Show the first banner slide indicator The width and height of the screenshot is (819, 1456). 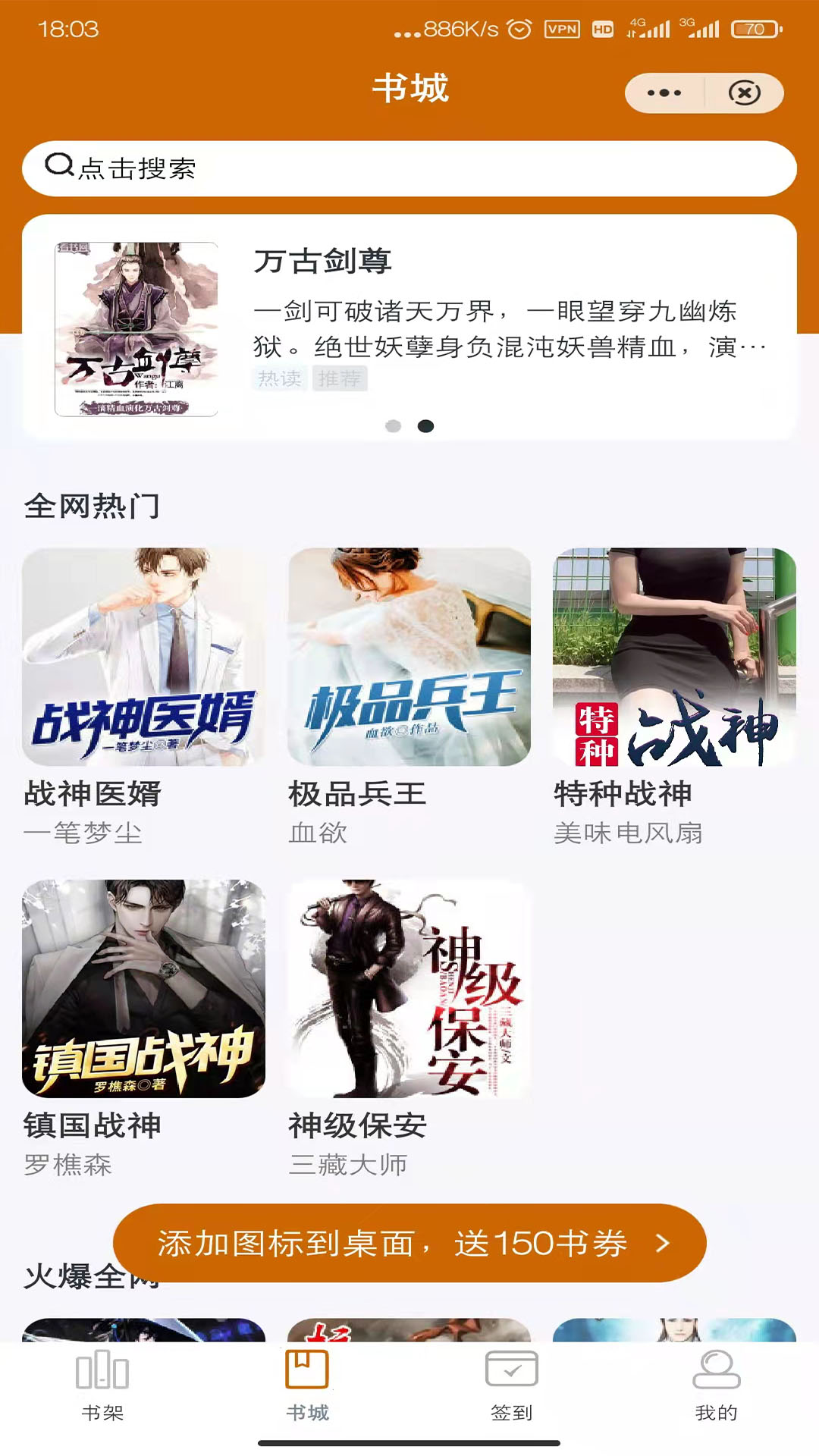tap(393, 426)
